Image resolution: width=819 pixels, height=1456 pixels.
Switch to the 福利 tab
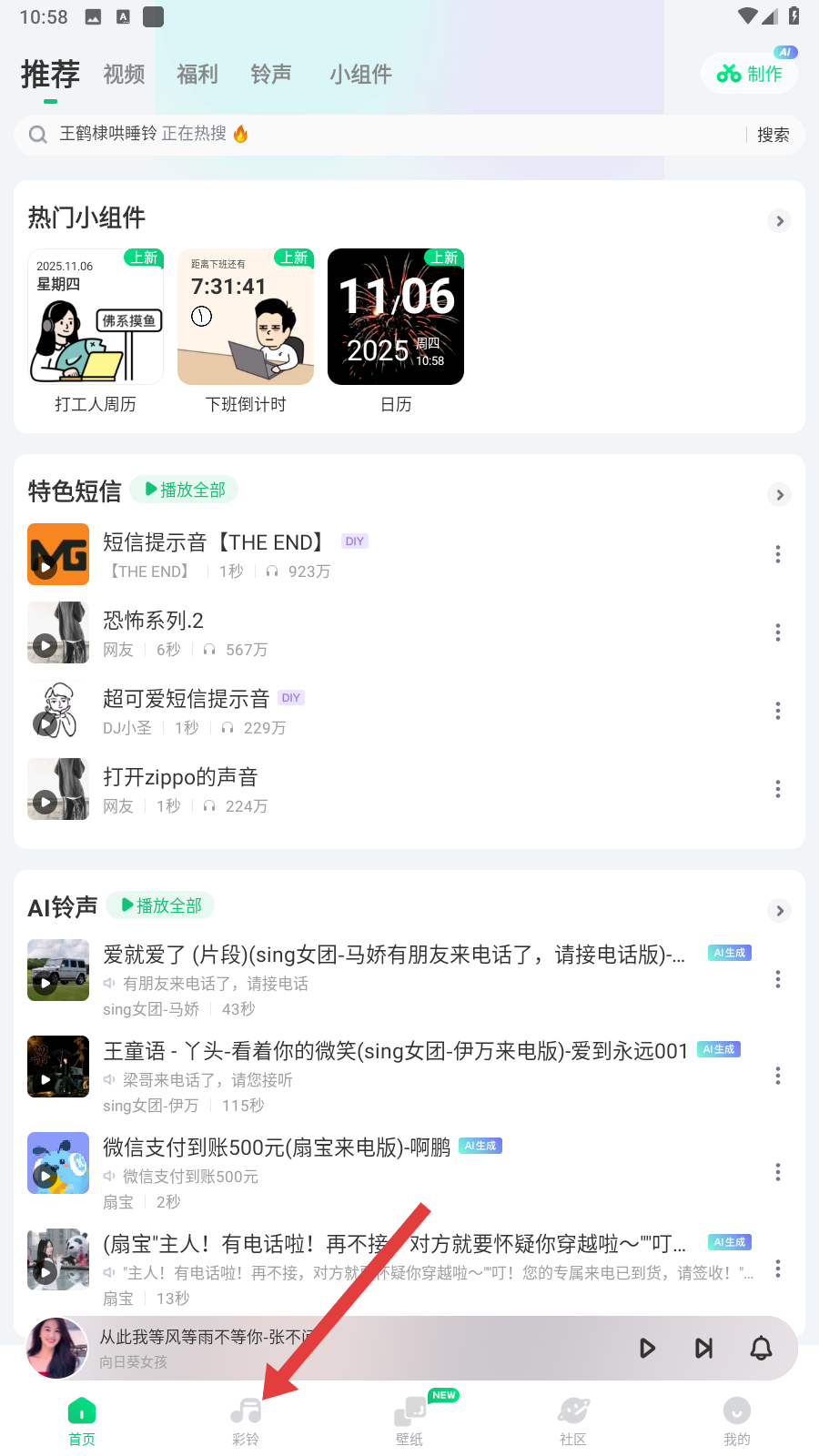[x=197, y=75]
